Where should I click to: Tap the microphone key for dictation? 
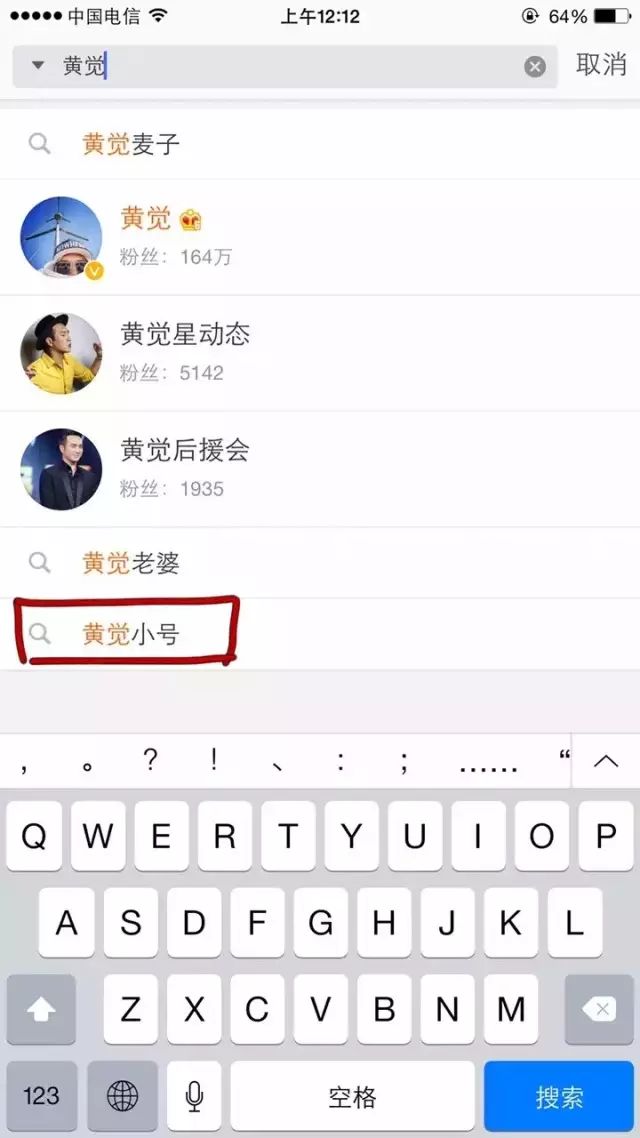pyautogui.click(x=194, y=1096)
